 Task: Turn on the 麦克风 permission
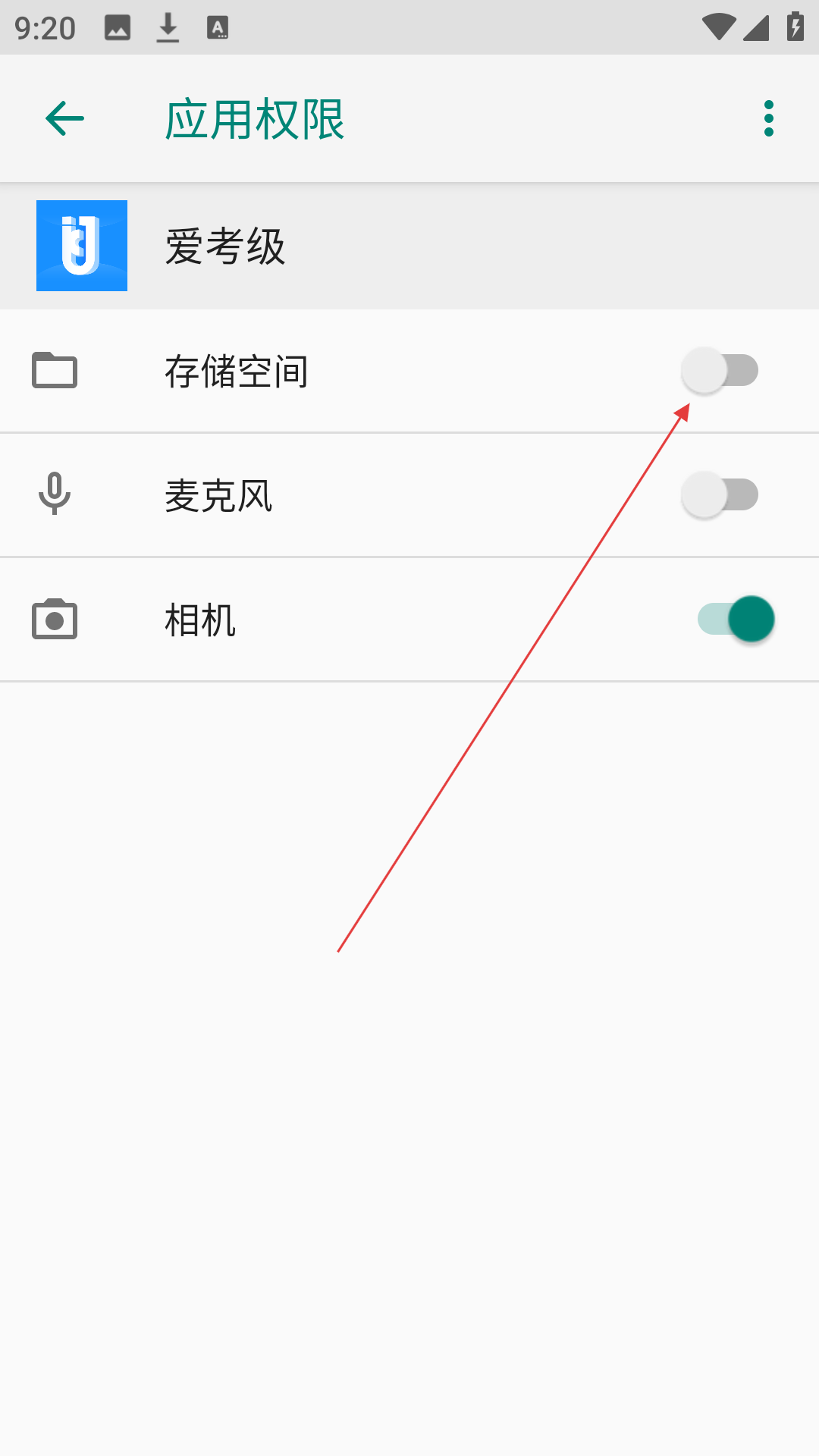720,495
